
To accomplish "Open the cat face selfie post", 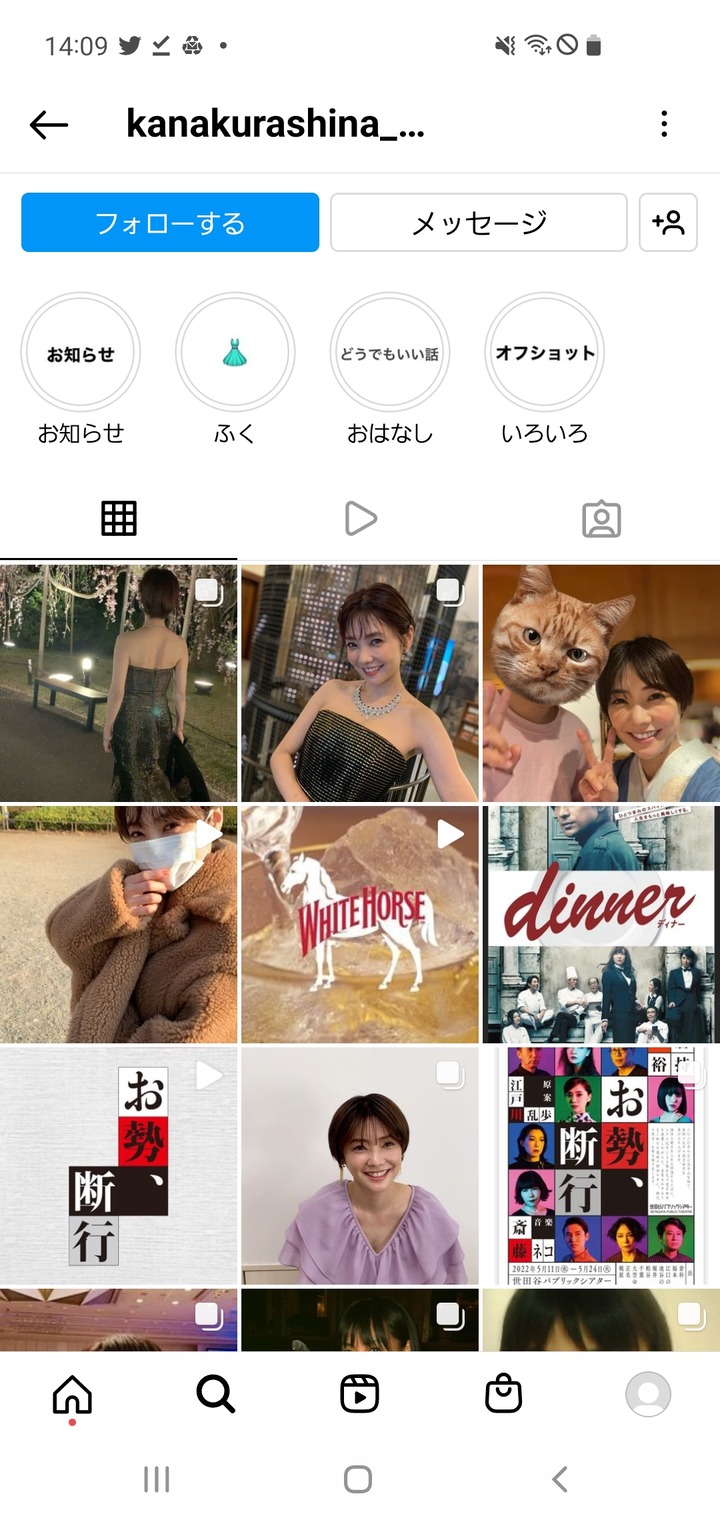I will (x=601, y=683).
